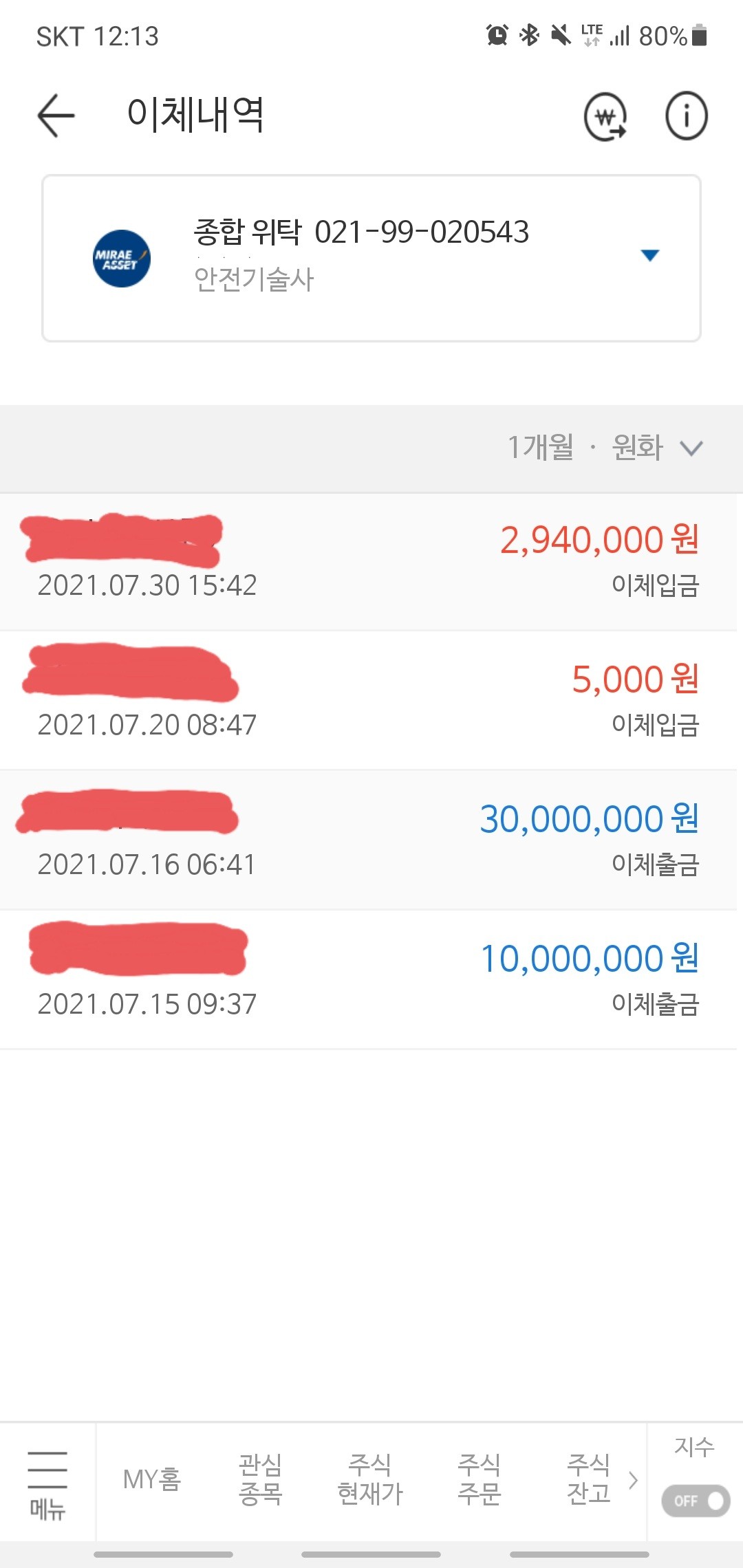Show more bottom tabs with the chevron
The width and height of the screenshot is (743, 1568).
click(634, 1480)
